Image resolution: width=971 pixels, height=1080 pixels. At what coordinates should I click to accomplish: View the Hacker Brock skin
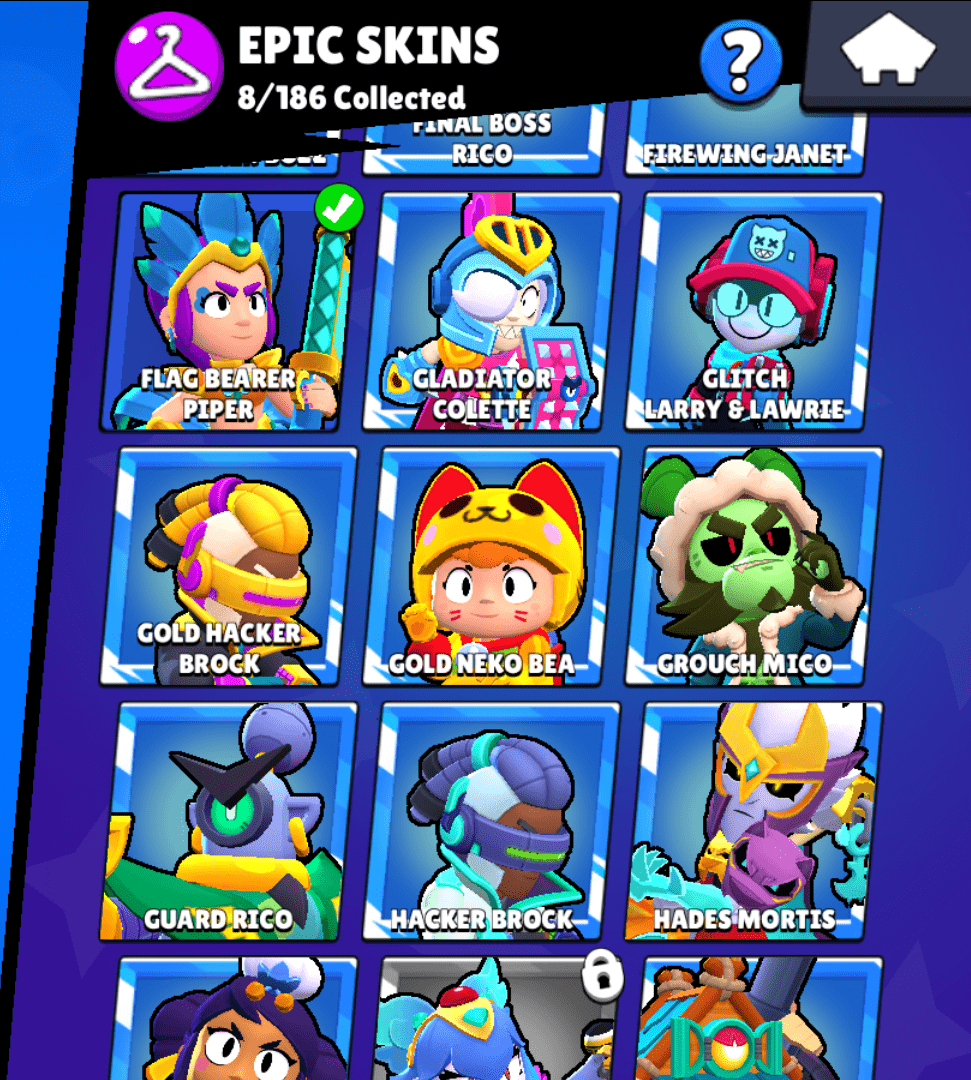click(x=492, y=821)
